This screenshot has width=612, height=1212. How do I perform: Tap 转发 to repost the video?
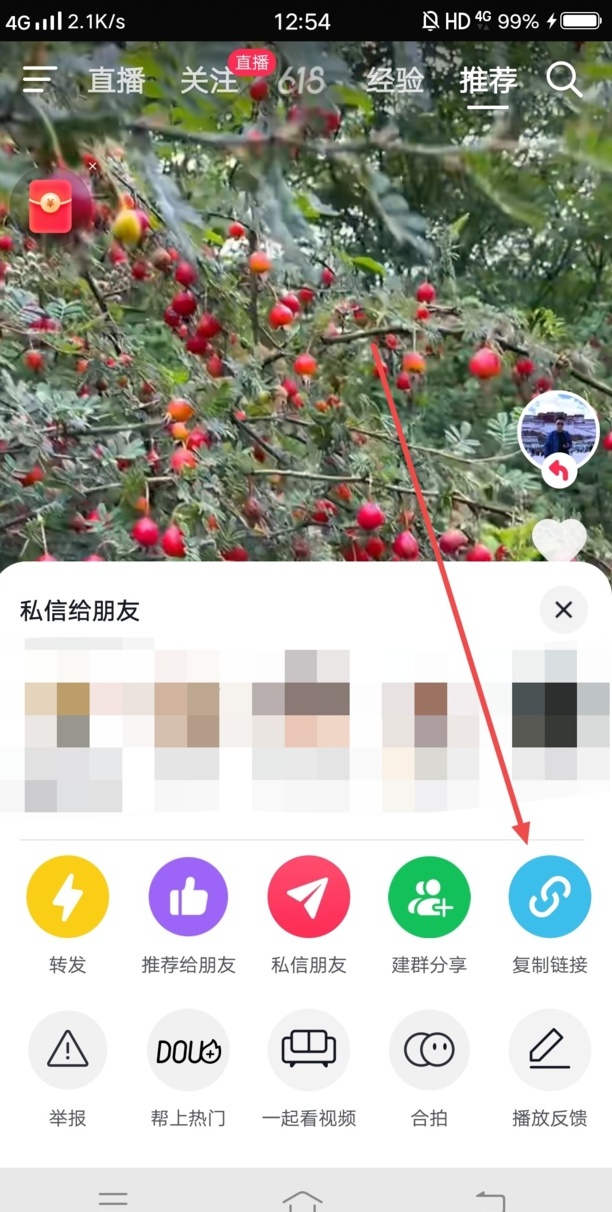68,897
